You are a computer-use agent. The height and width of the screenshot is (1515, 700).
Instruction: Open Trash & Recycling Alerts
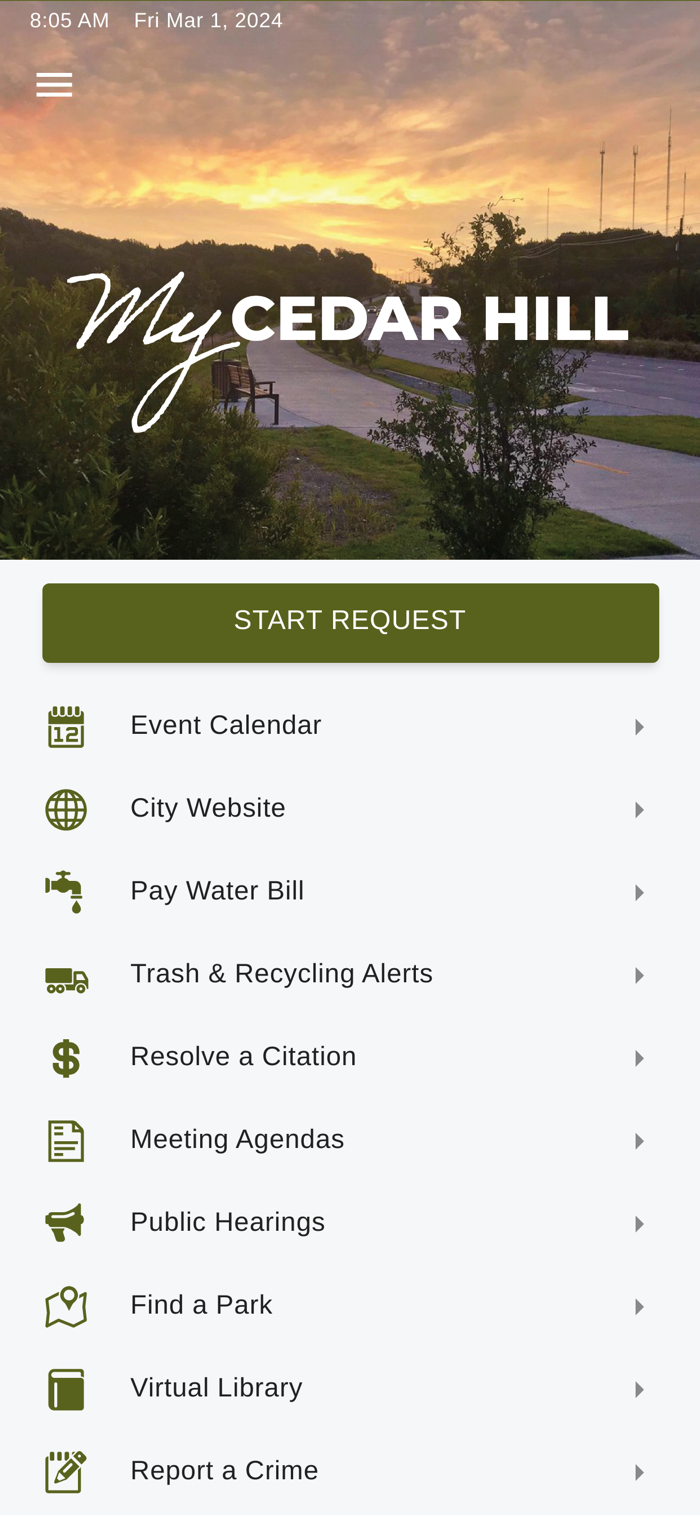coord(281,974)
